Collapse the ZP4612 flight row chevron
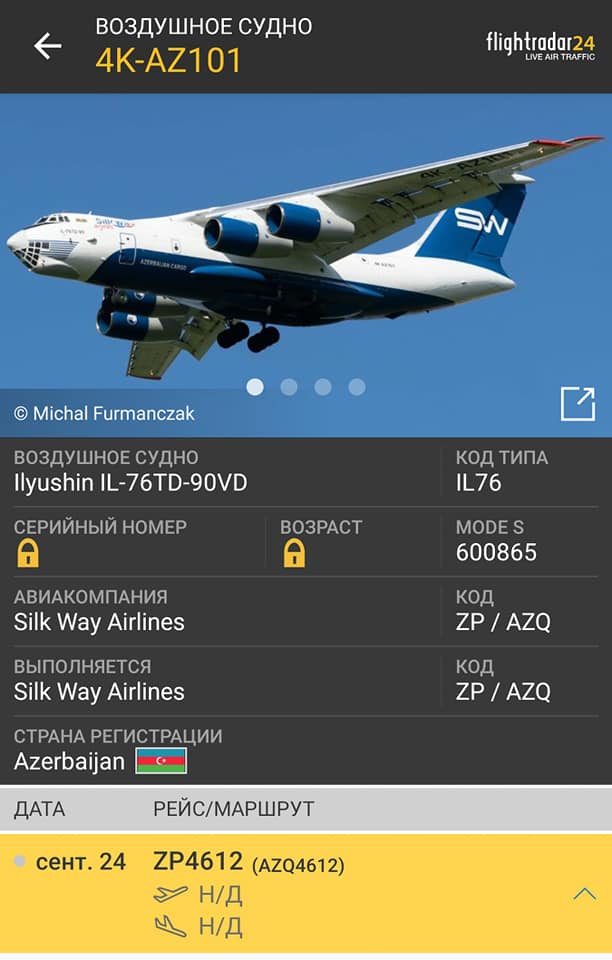 tap(584, 894)
